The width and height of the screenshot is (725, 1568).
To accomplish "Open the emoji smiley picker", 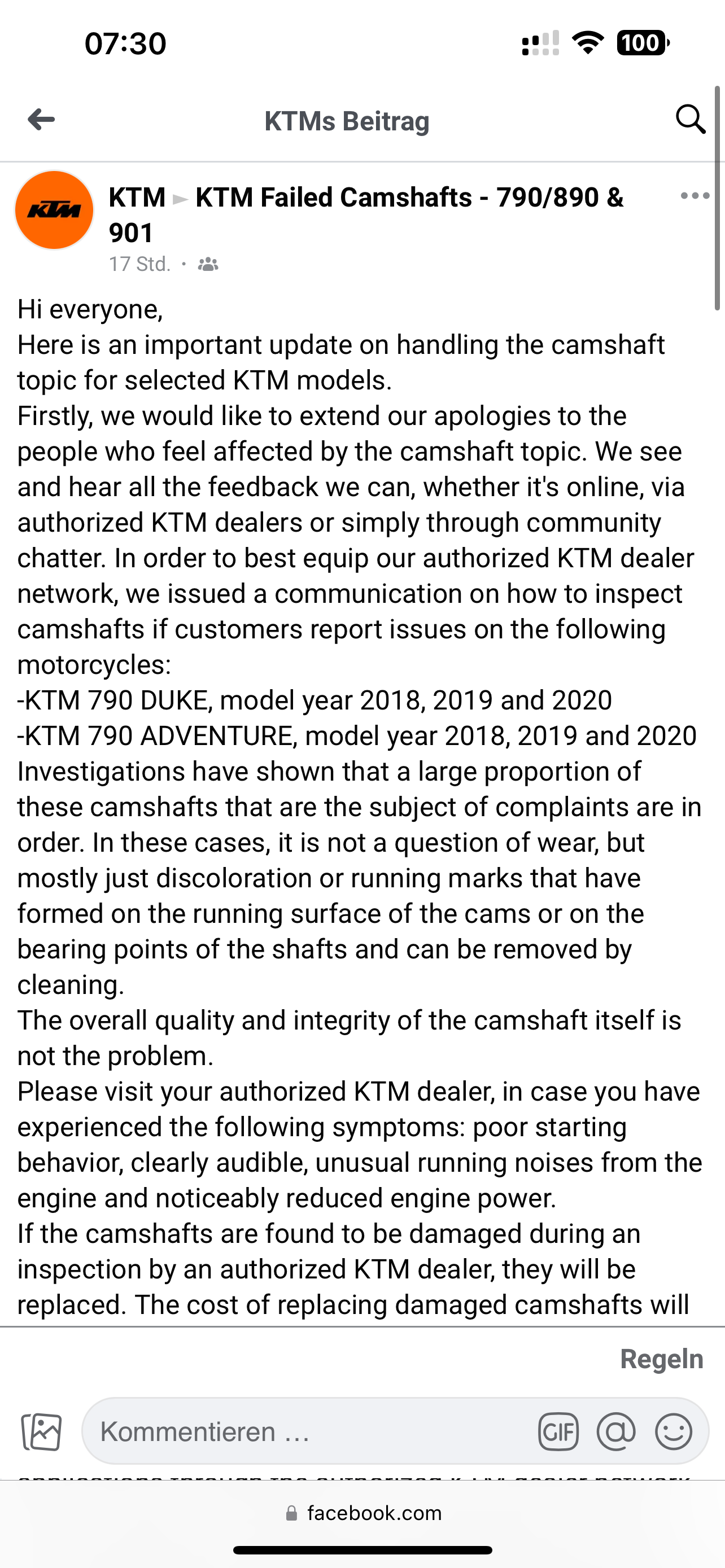I will [x=673, y=1431].
